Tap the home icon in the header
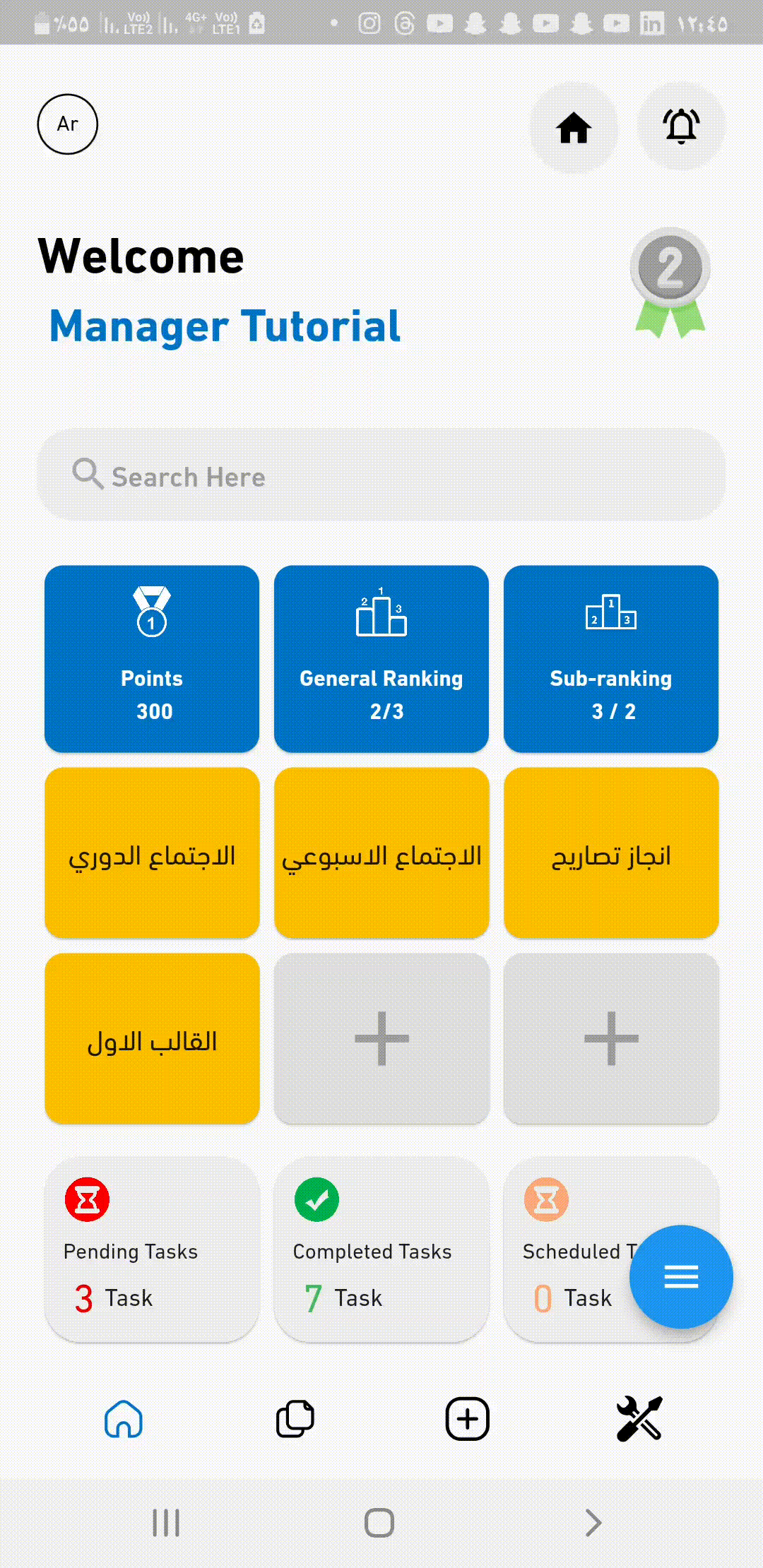The height and width of the screenshot is (1568, 763). pos(574,128)
